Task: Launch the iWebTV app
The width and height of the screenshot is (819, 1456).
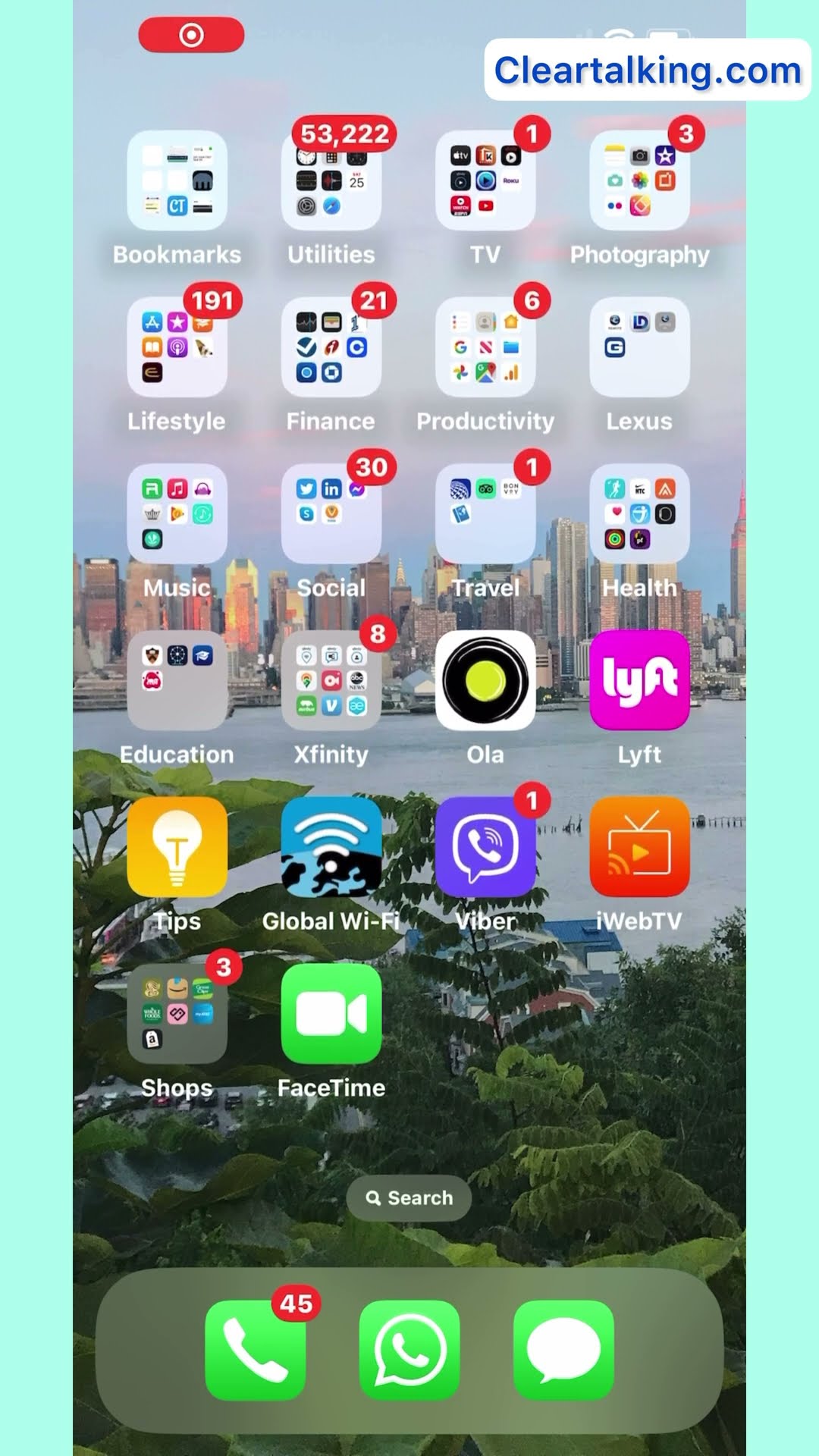Action: 639,847
